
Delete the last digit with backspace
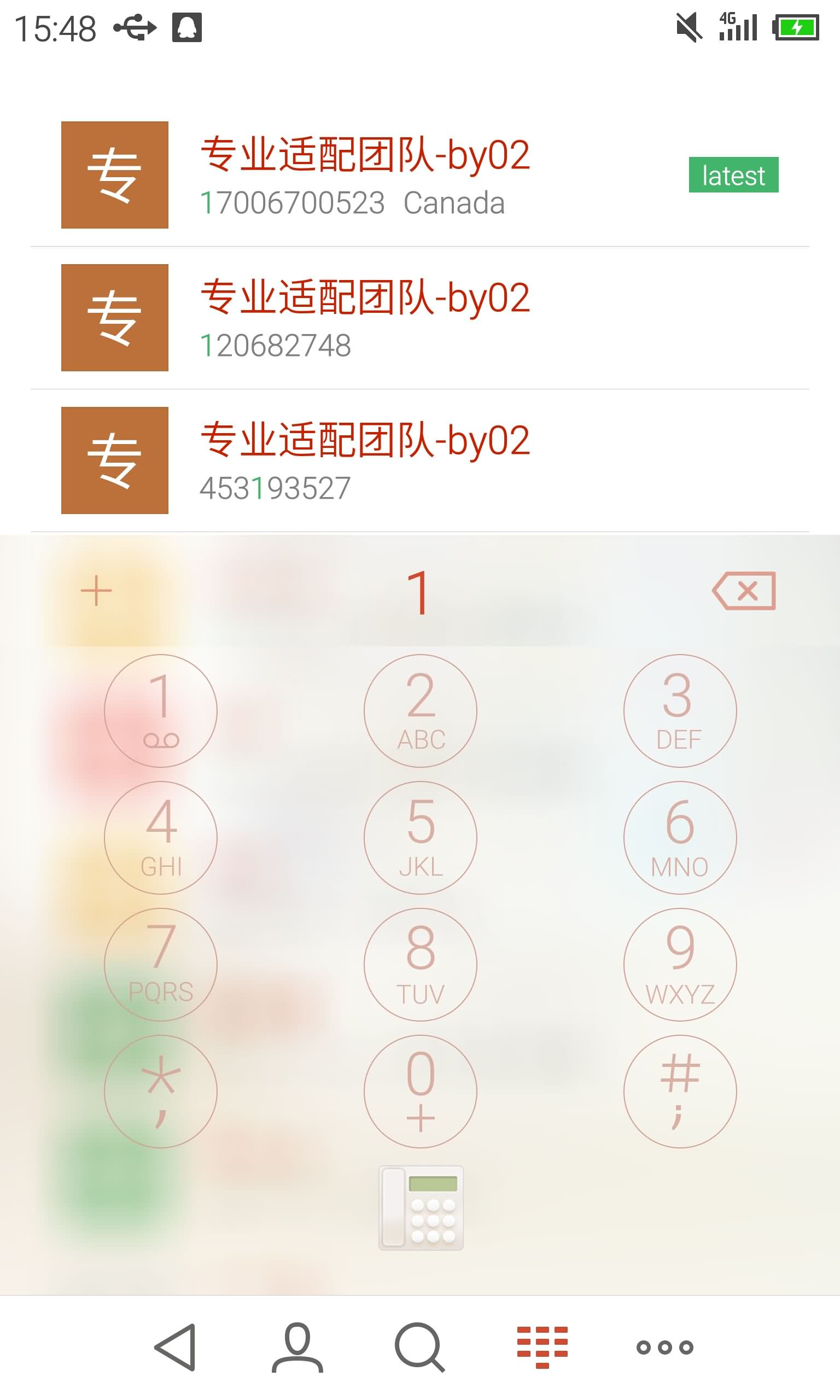(x=744, y=591)
